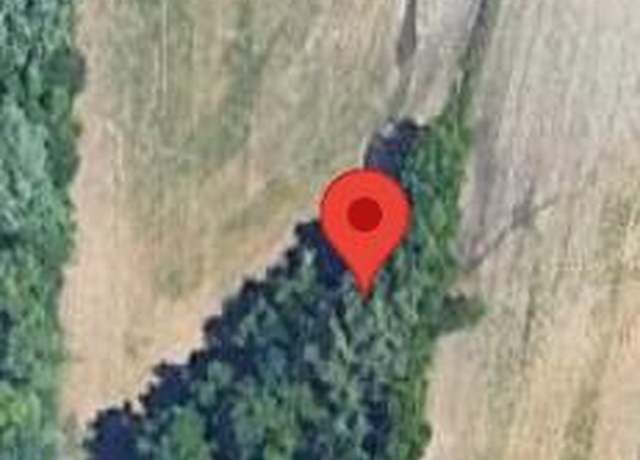
Task: Tap the red location pin
Action: tap(365, 217)
